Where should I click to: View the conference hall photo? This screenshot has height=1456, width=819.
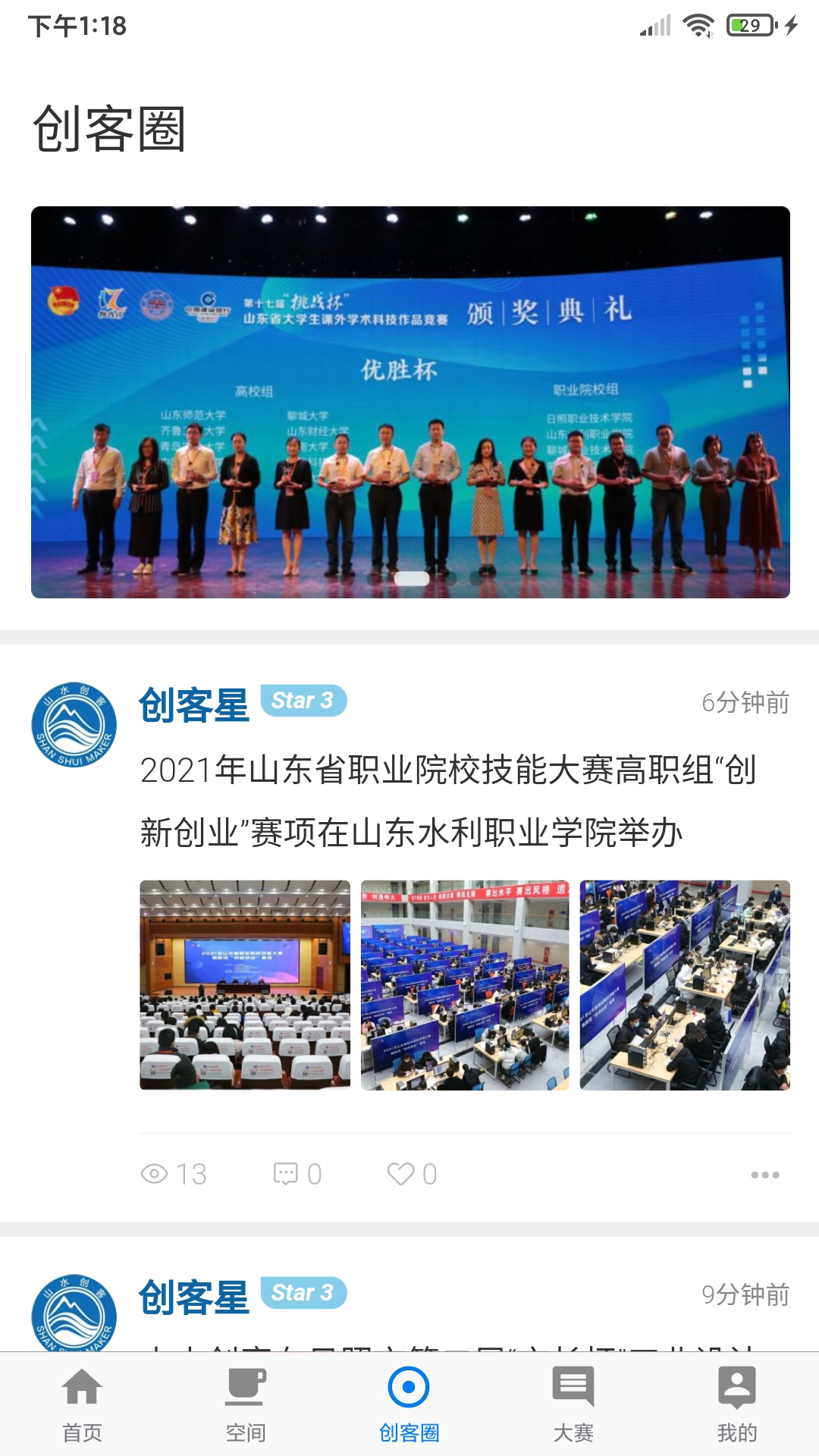point(245,985)
